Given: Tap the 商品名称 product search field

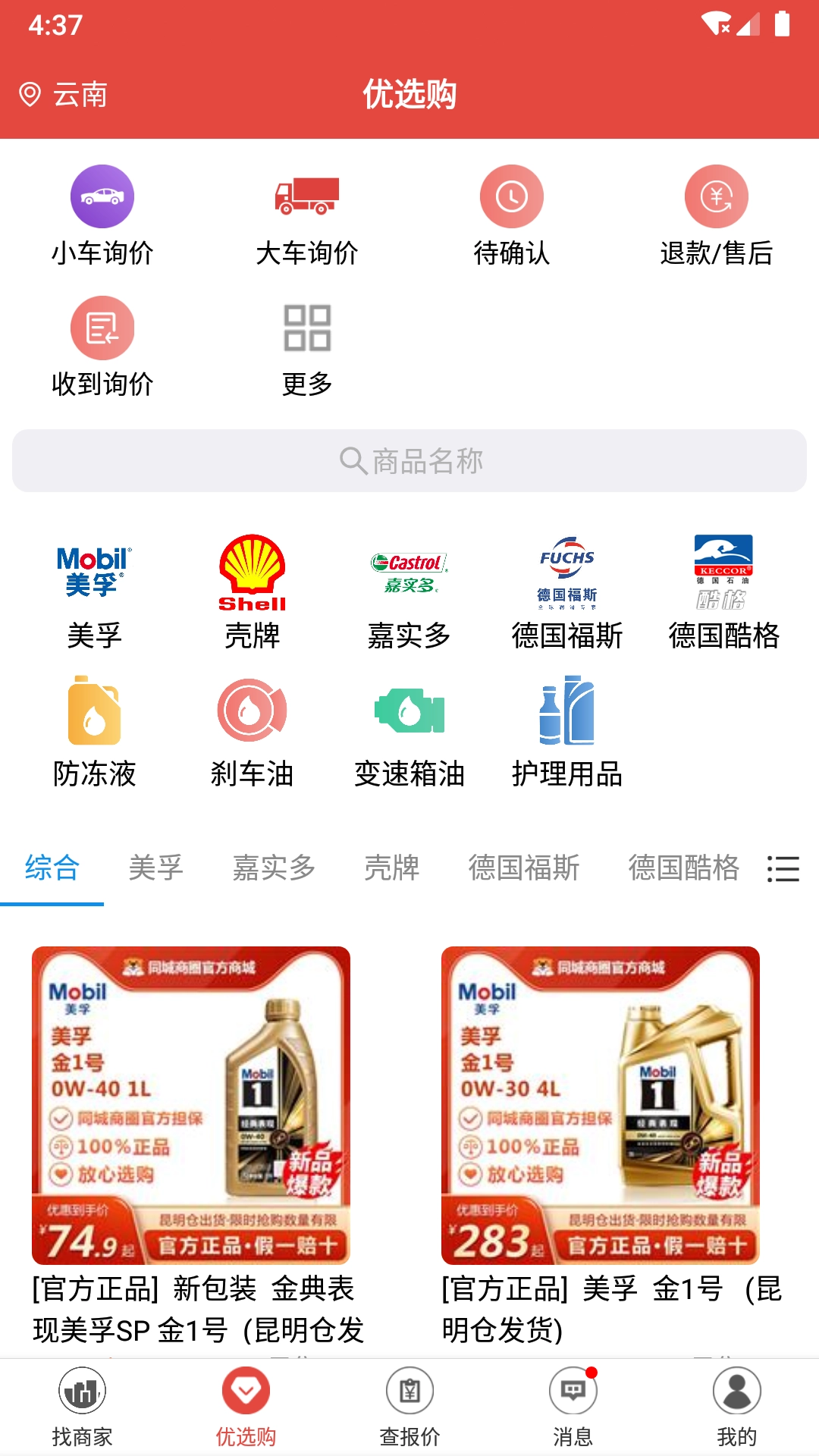Looking at the screenshot, I should coord(409,459).
